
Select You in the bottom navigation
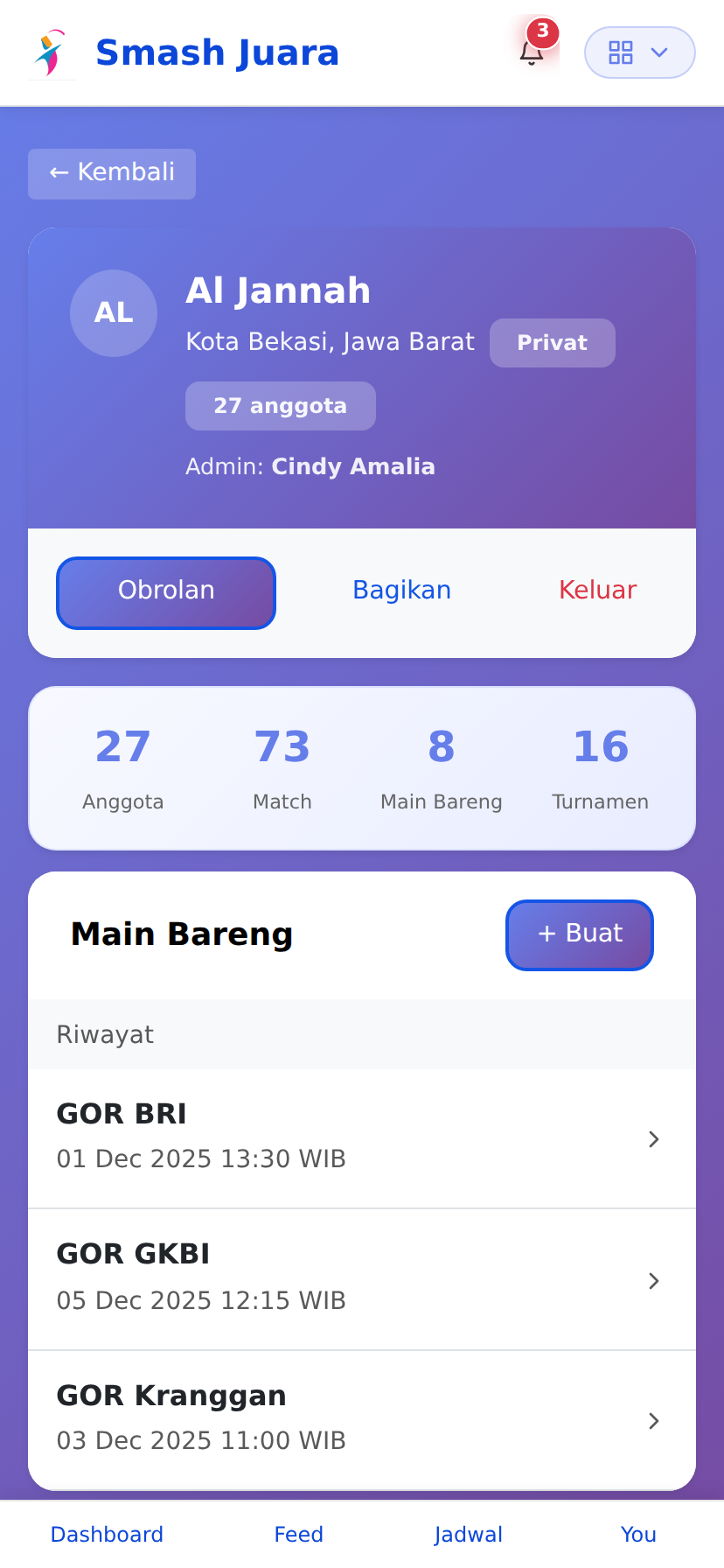pyautogui.click(x=637, y=1534)
